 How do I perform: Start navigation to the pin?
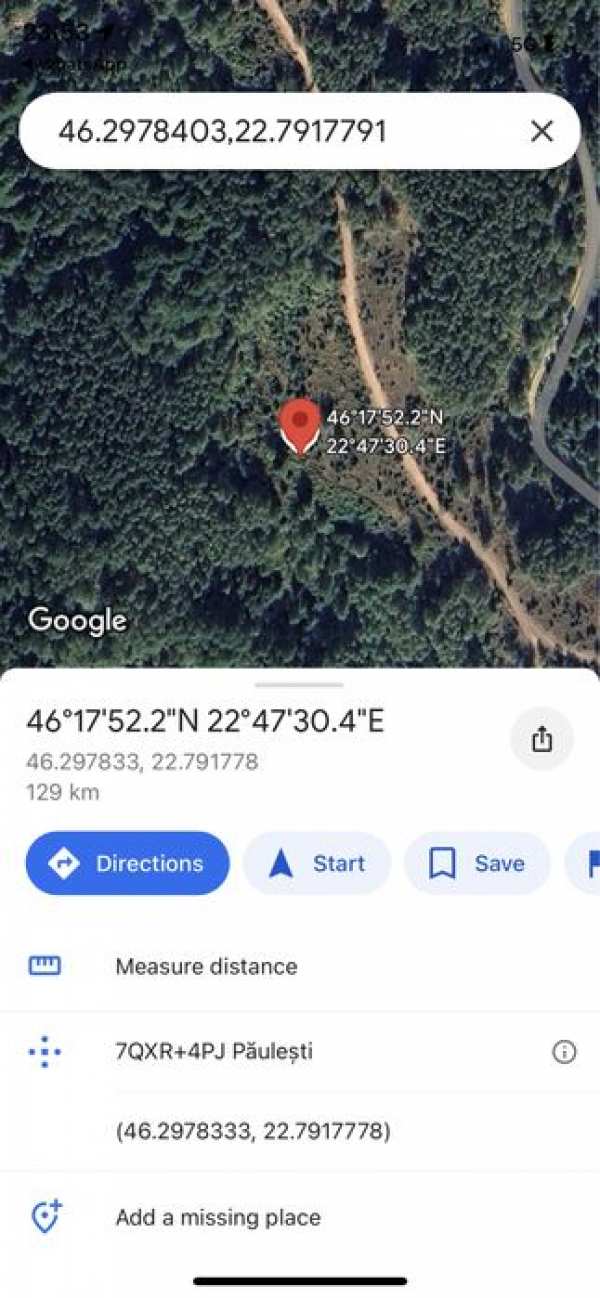pyautogui.click(x=317, y=863)
